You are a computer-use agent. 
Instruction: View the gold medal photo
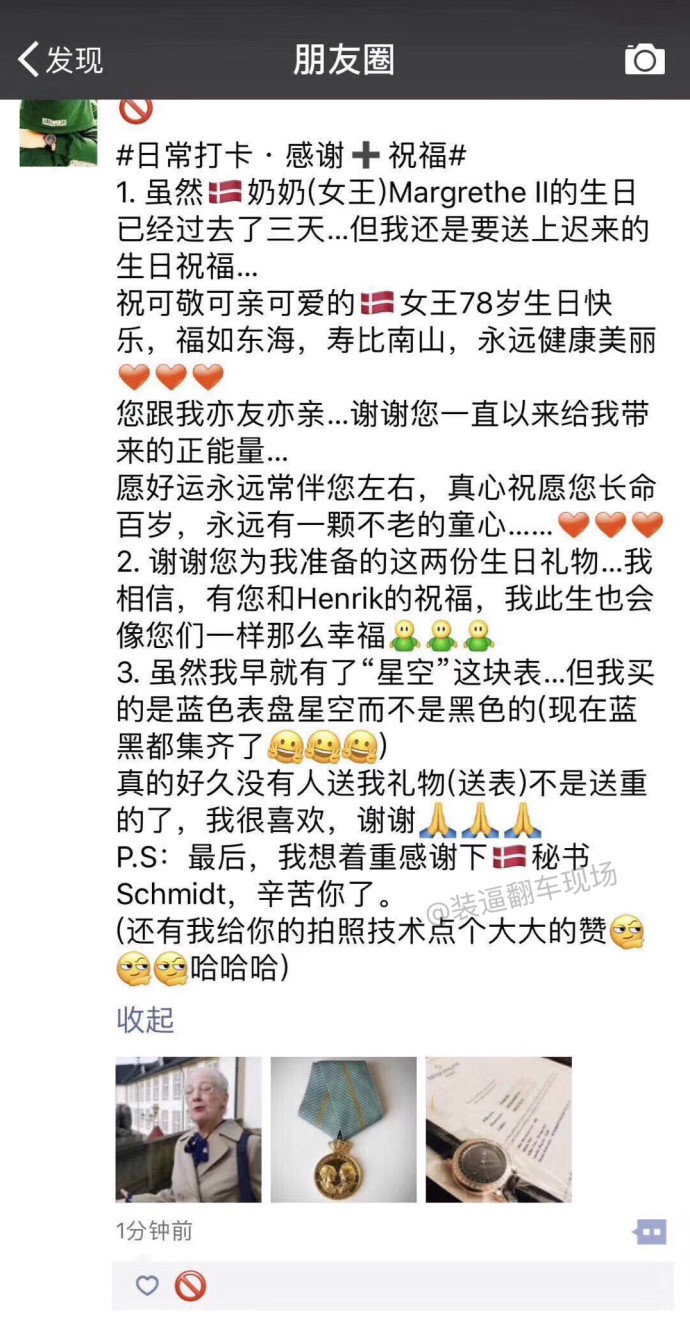click(x=343, y=1129)
